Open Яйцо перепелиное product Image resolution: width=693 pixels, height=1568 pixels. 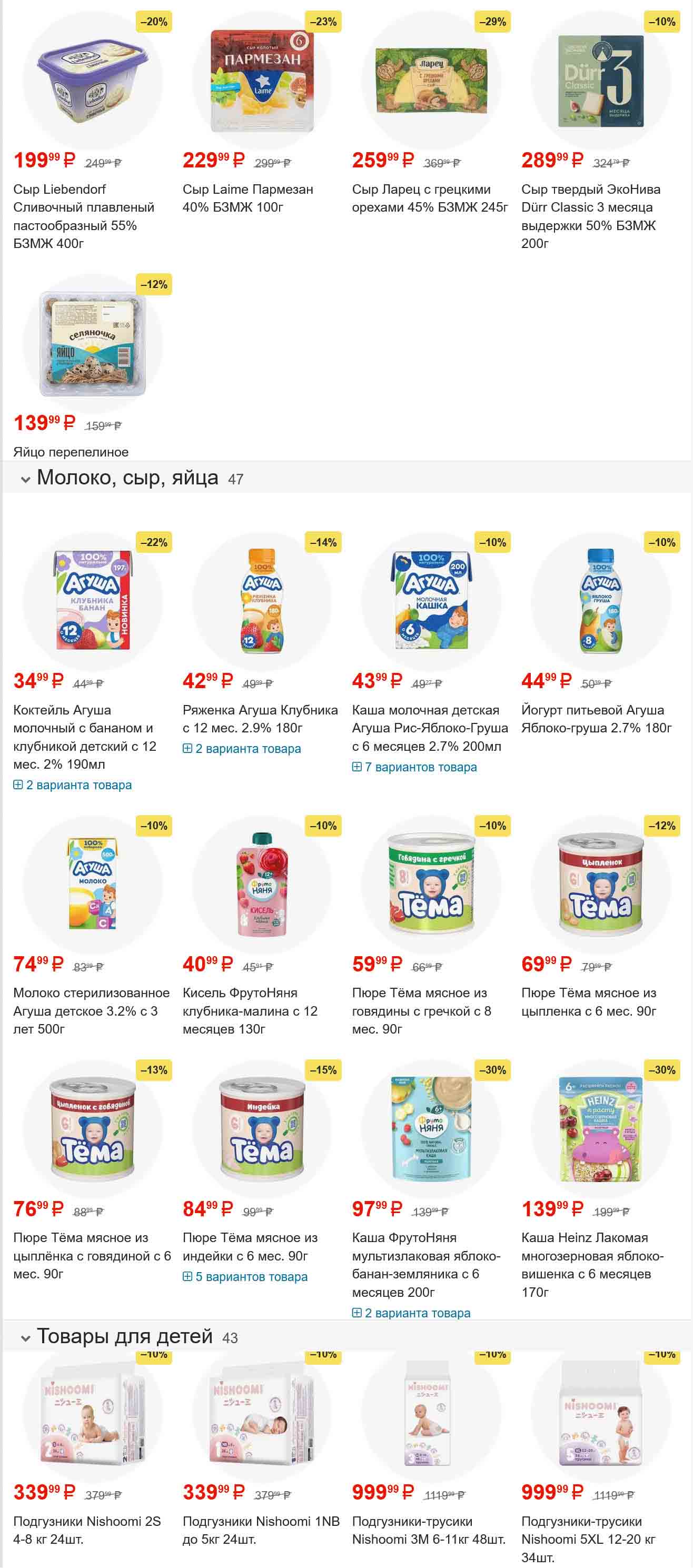(71, 452)
